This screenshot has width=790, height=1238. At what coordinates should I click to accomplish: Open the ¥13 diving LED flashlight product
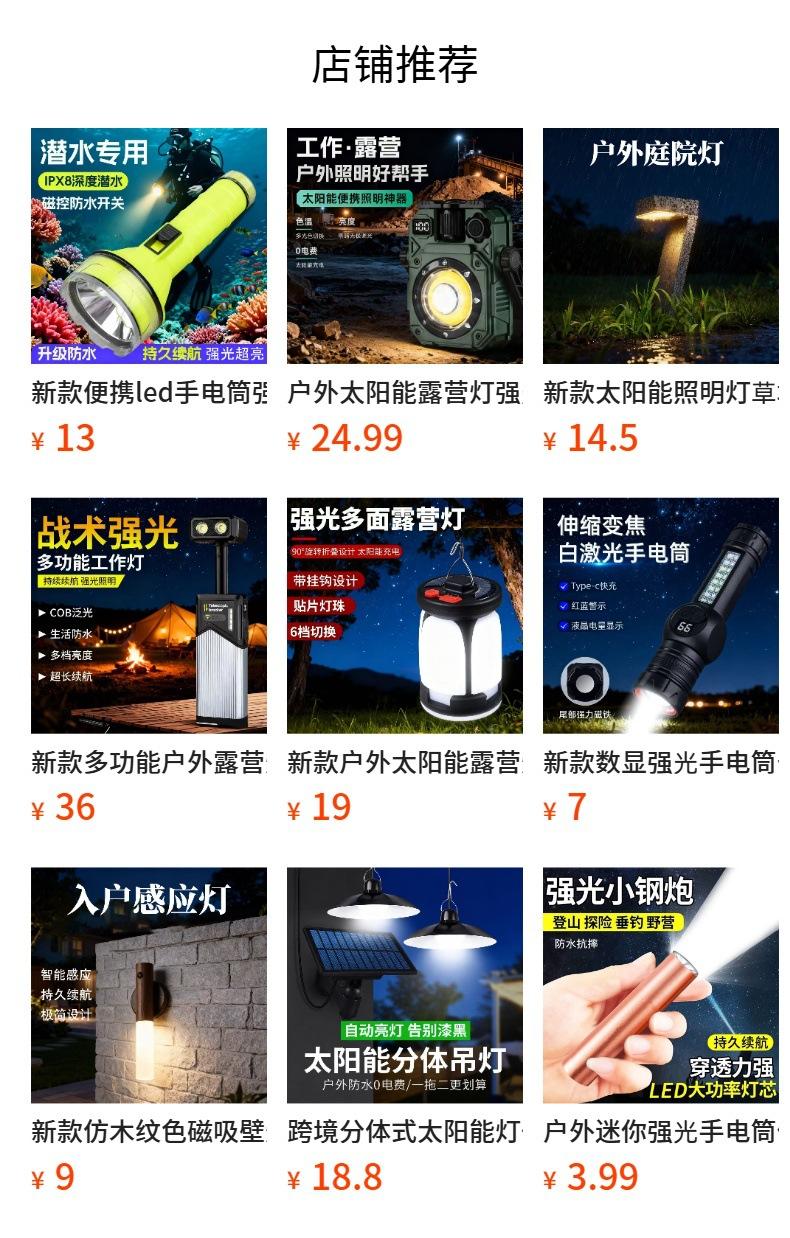click(149, 246)
